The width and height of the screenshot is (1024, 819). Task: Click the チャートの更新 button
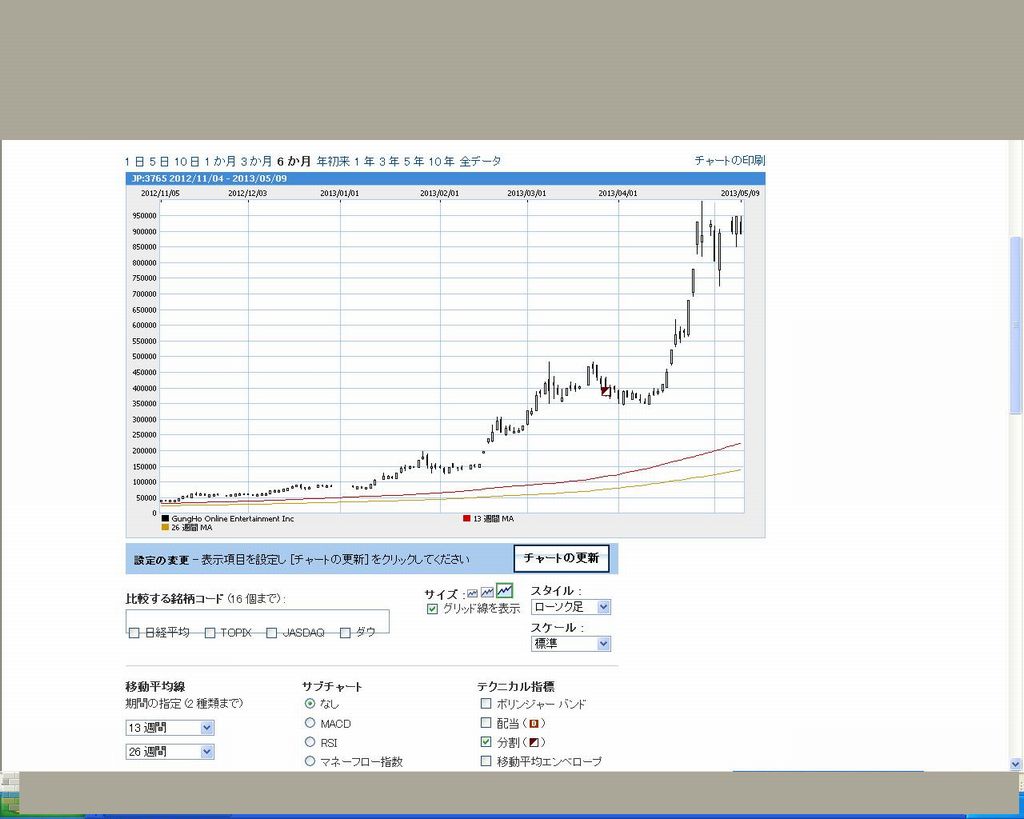pyautogui.click(x=561, y=558)
